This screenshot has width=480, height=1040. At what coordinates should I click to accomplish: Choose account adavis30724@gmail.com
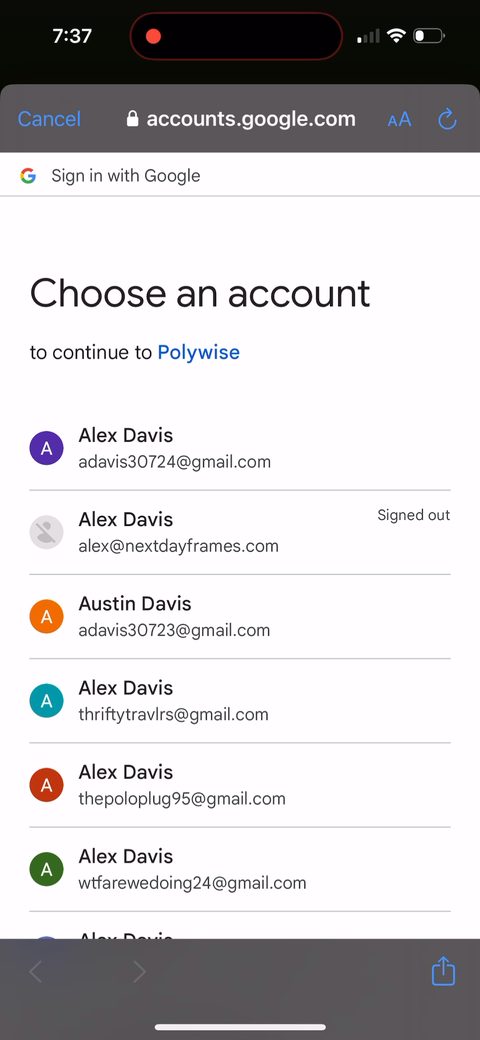(x=240, y=448)
